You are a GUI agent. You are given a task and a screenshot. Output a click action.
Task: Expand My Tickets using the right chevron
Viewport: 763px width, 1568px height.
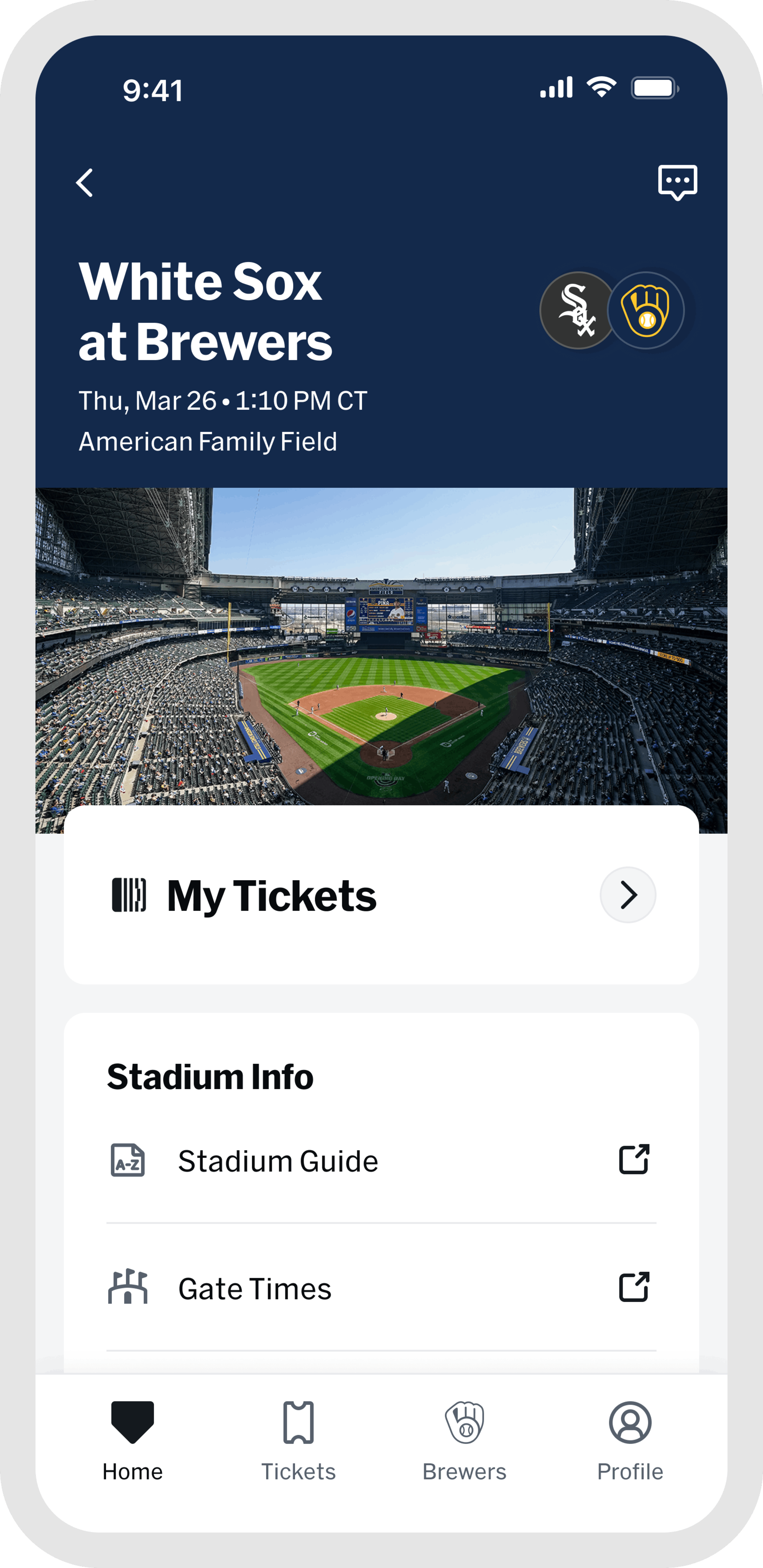(628, 895)
